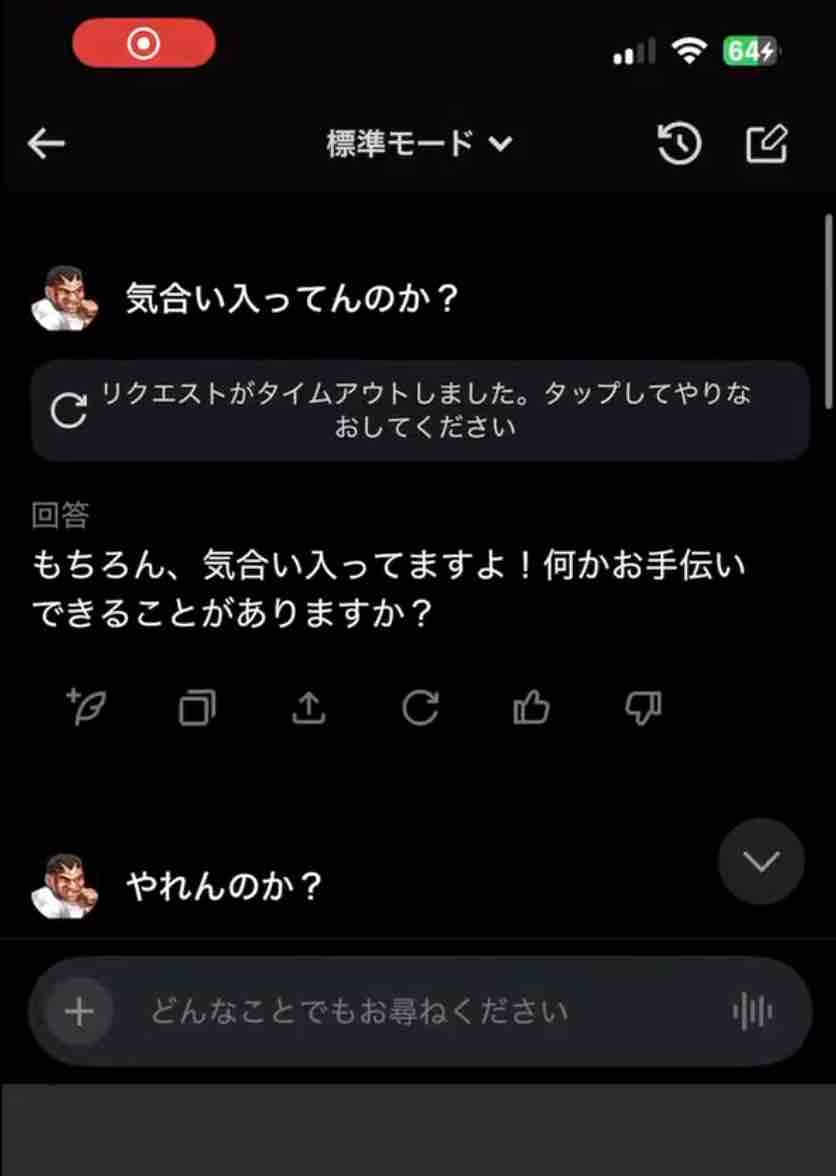This screenshot has height=1176, width=836.
Task: Regenerate the answer
Action: pyautogui.click(x=420, y=708)
